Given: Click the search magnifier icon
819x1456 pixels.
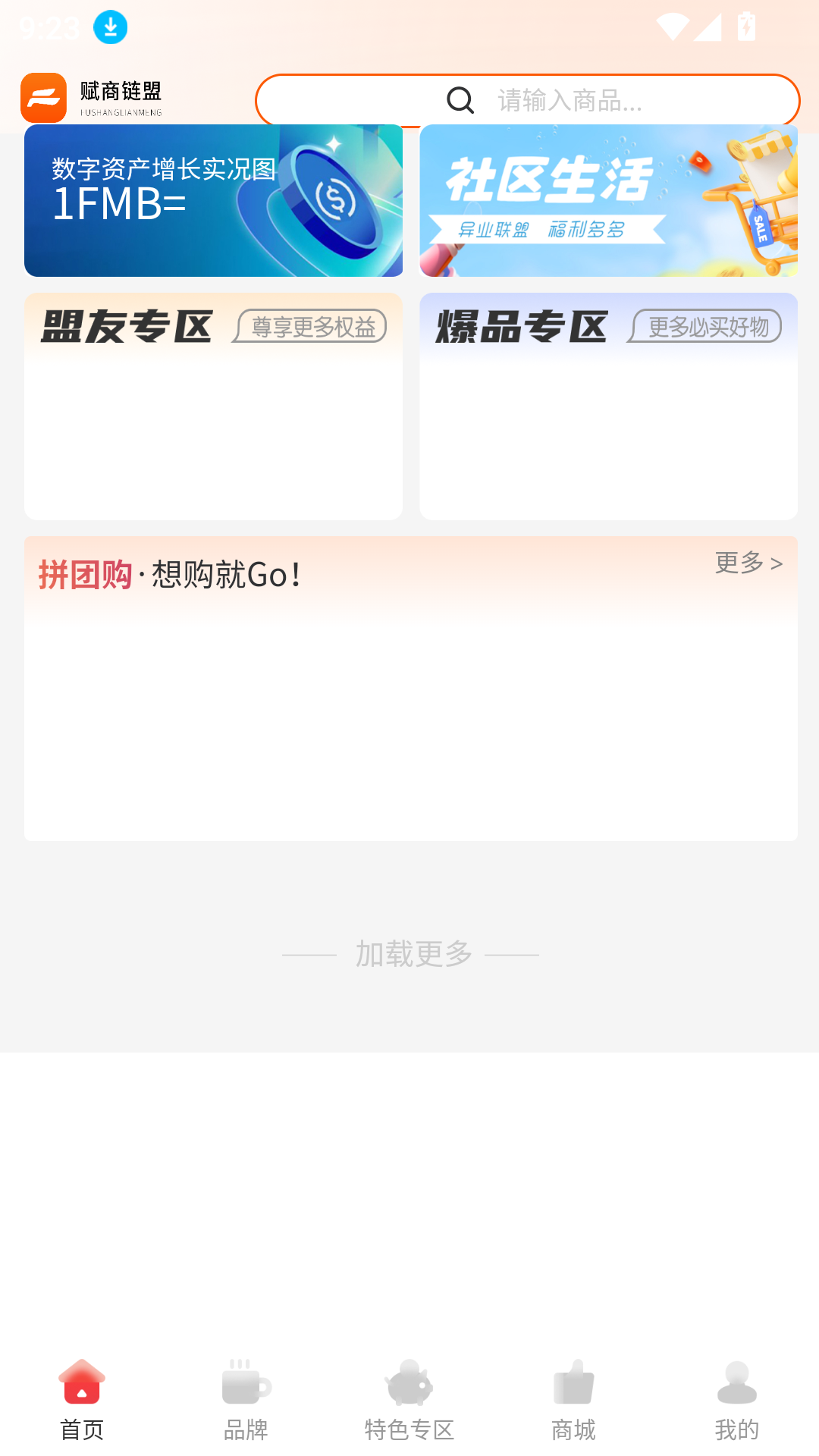Looking at the screenshot, I should [460, 99].
